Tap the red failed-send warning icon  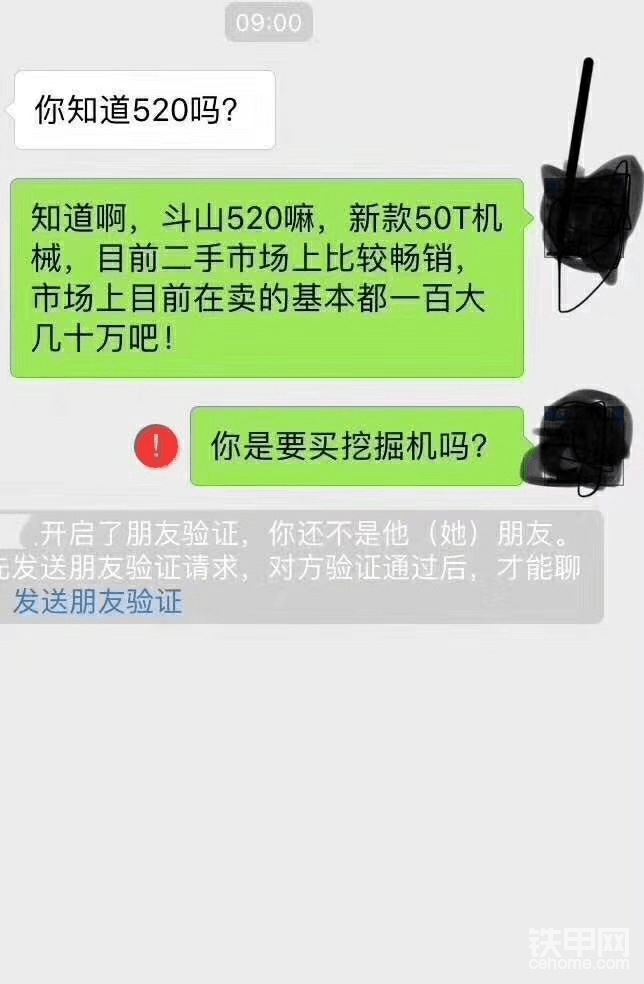pyautogui.click(x=157, y=445)
